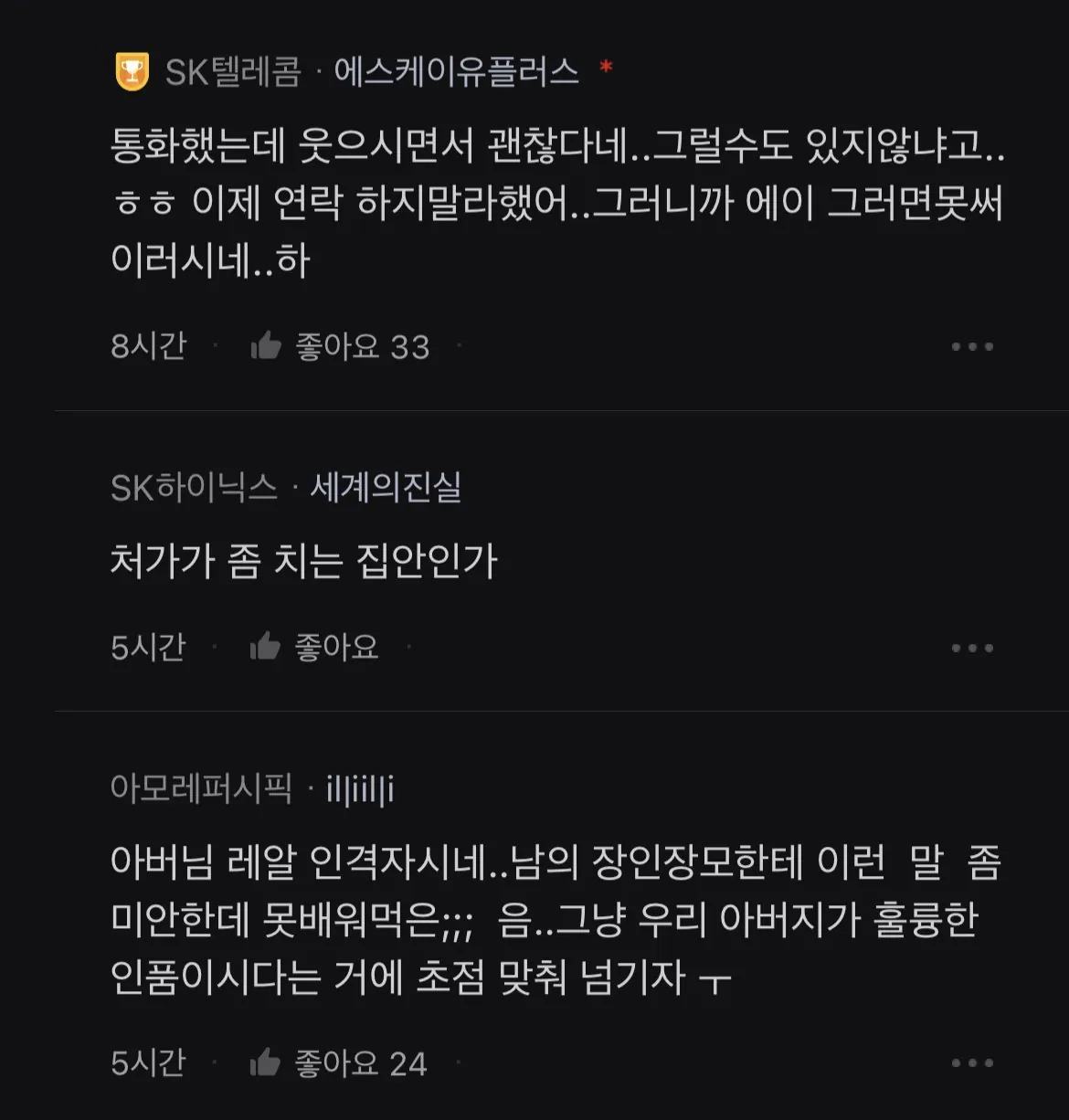Screen dimensions: 1069x1120
Task: Like the SK텔레콤 comment with 33 likes
Action: (x=267, y=346)
